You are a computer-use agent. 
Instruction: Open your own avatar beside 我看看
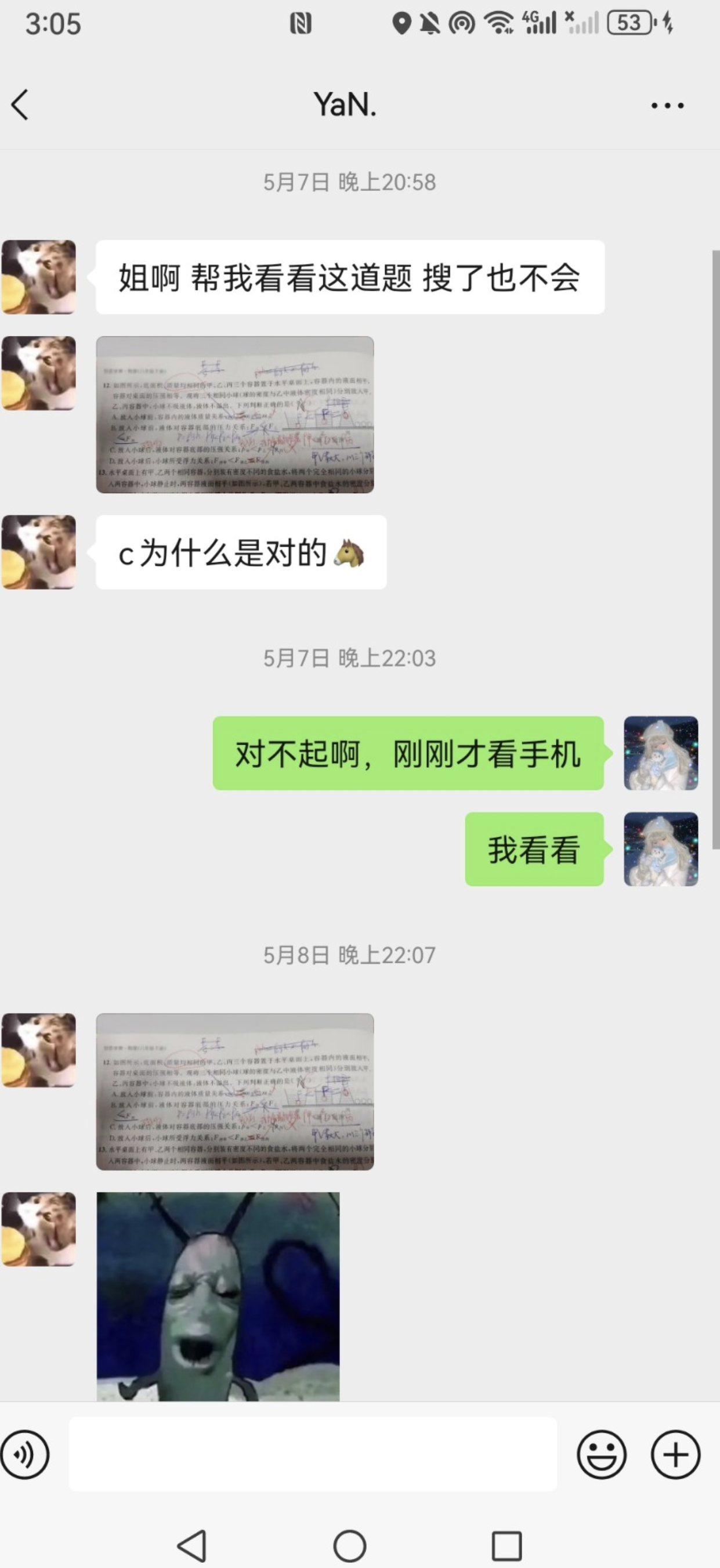coord(661,848)
